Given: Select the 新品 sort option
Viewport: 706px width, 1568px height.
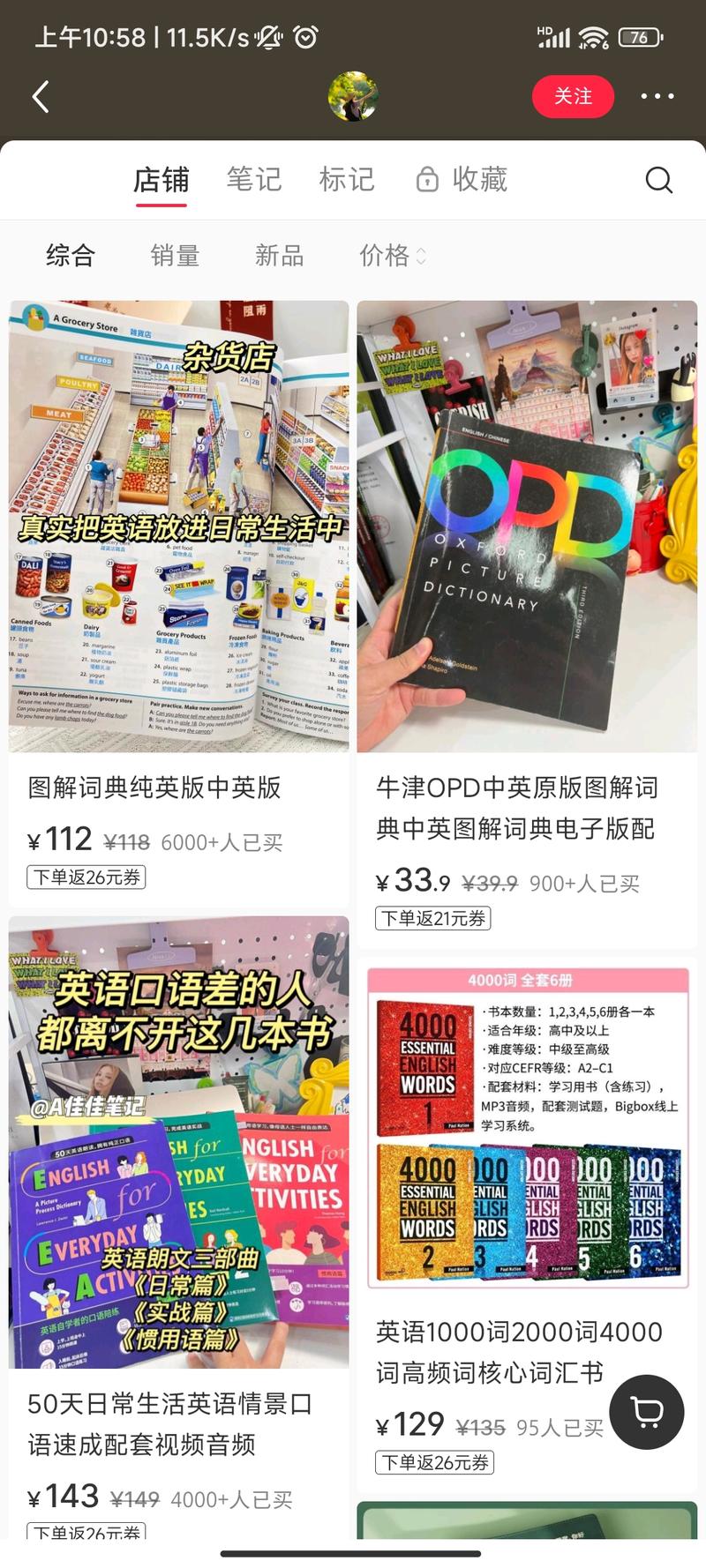Looking at the screenshot, I should pos(280,256).
